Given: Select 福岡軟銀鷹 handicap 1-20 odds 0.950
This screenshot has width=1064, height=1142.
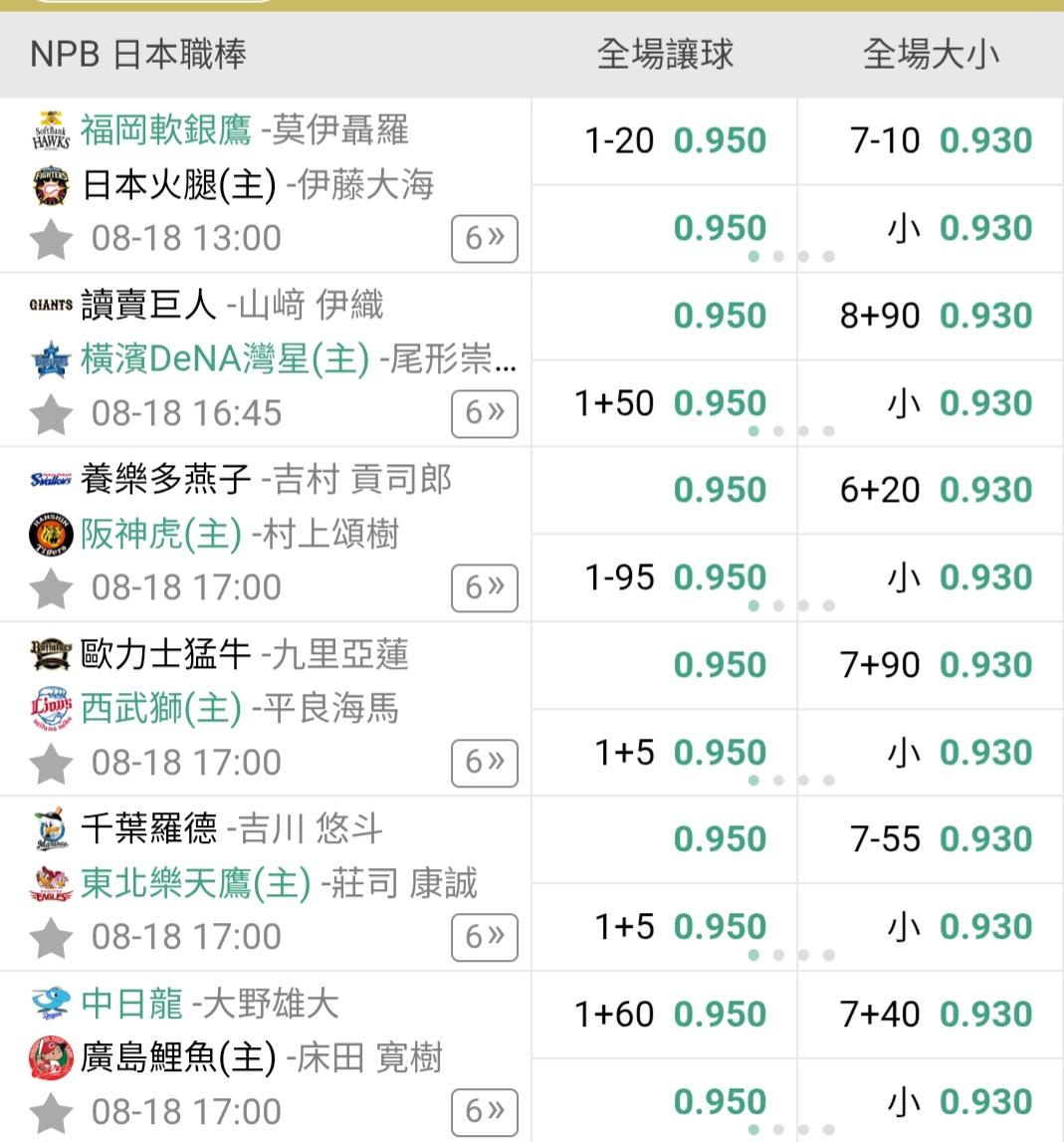Looking at the screenshot, I should (x=664, y=140).
